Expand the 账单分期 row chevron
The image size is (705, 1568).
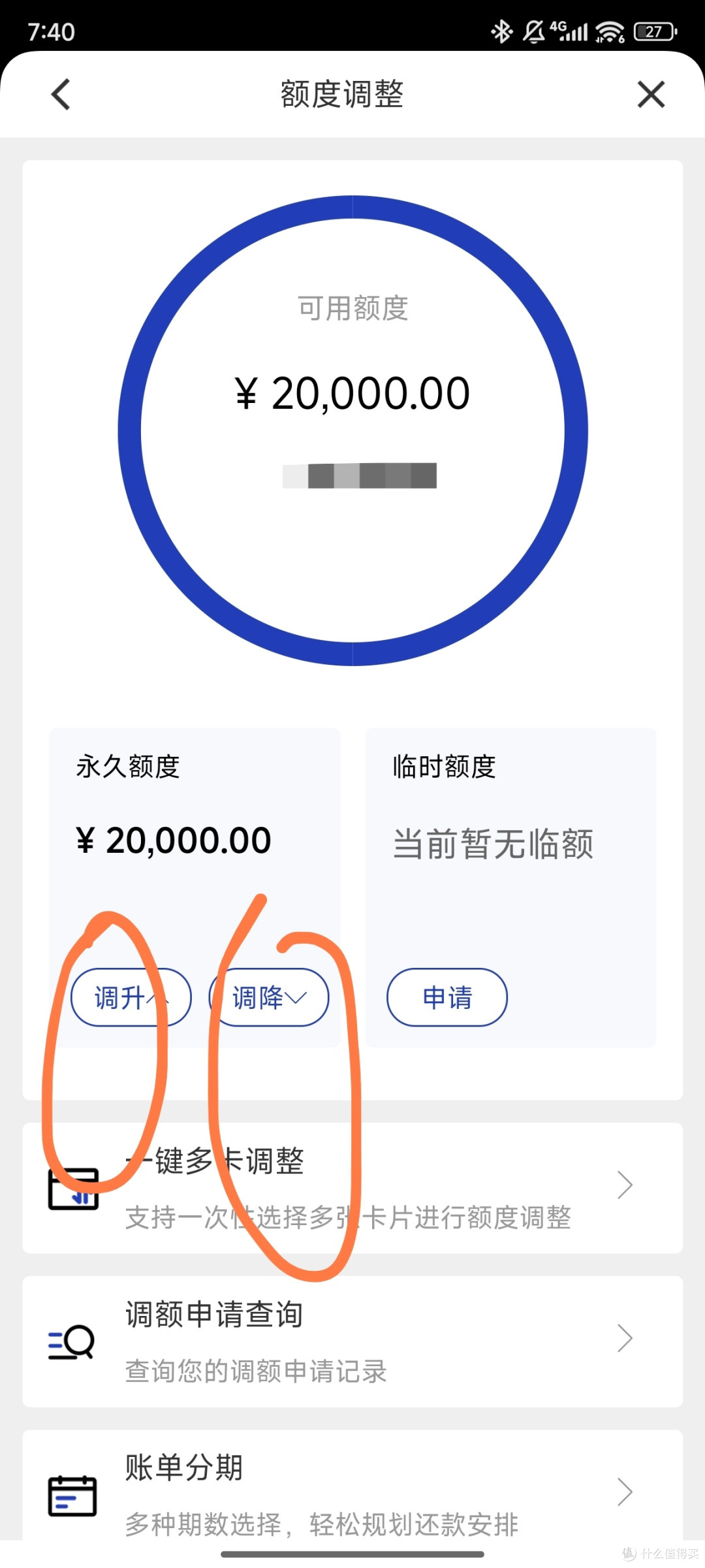coord(624,1493)
